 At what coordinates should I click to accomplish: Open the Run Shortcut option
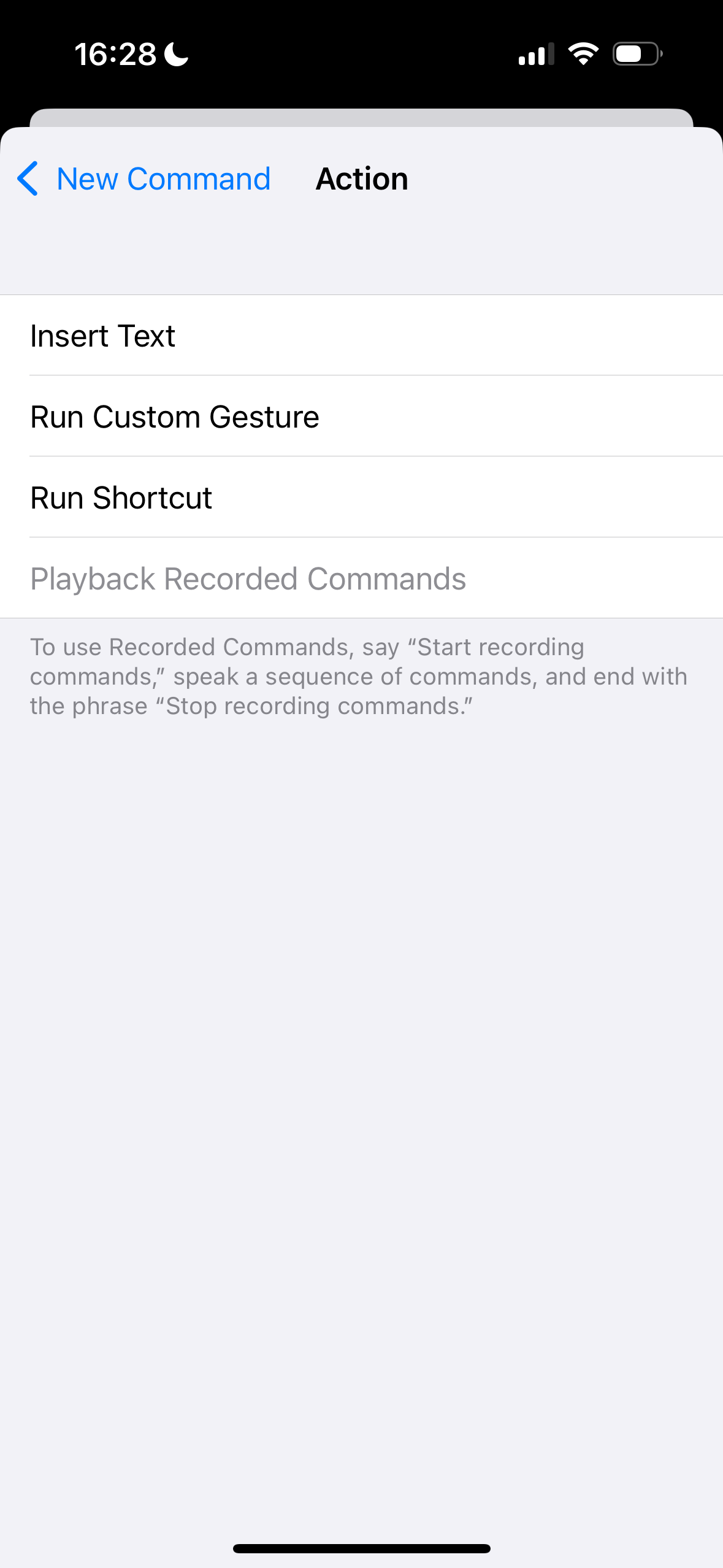tap(121, 498)
